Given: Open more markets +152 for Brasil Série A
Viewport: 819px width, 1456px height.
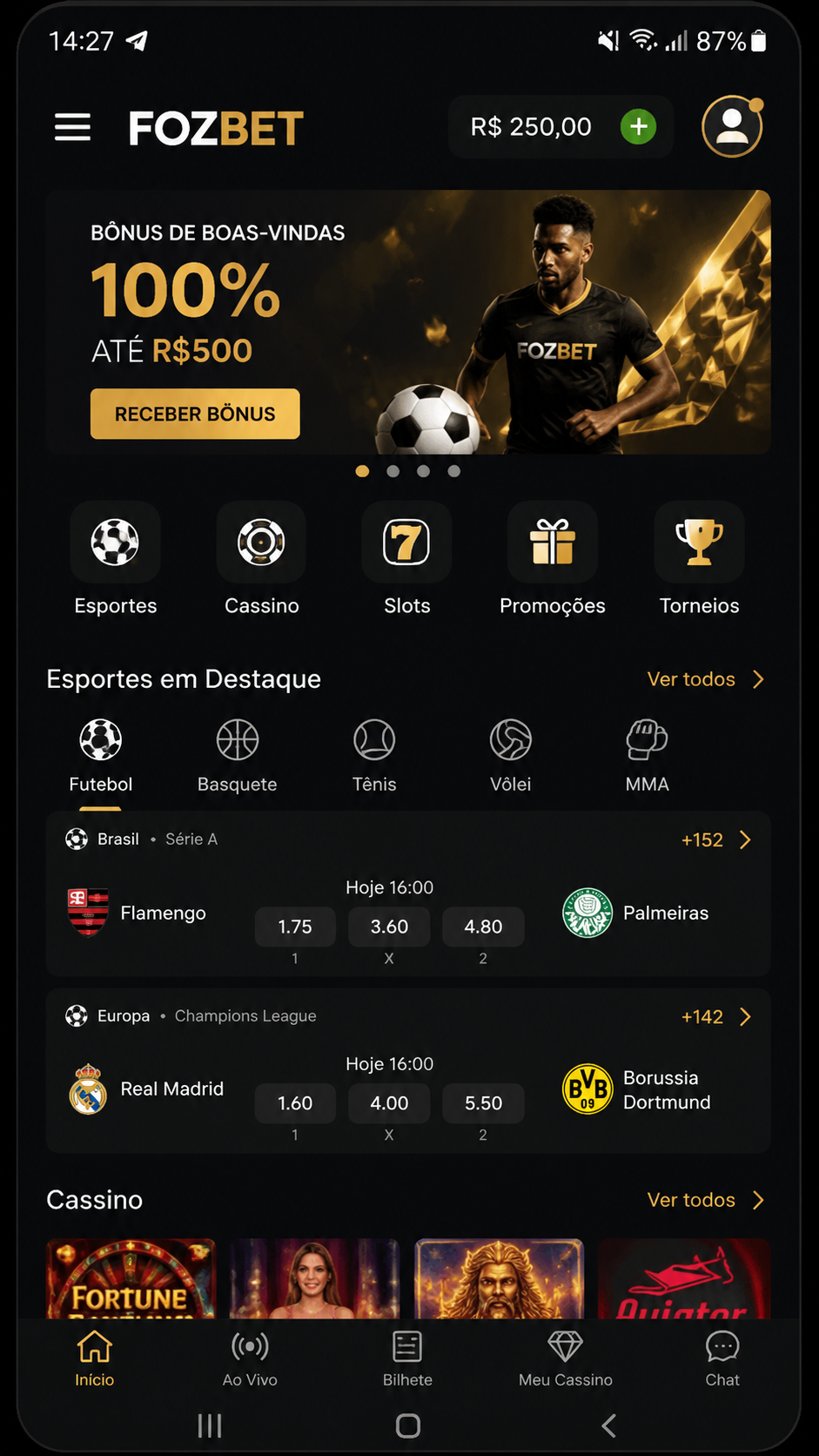Looking at the screenshot, I should coord(715,839).
